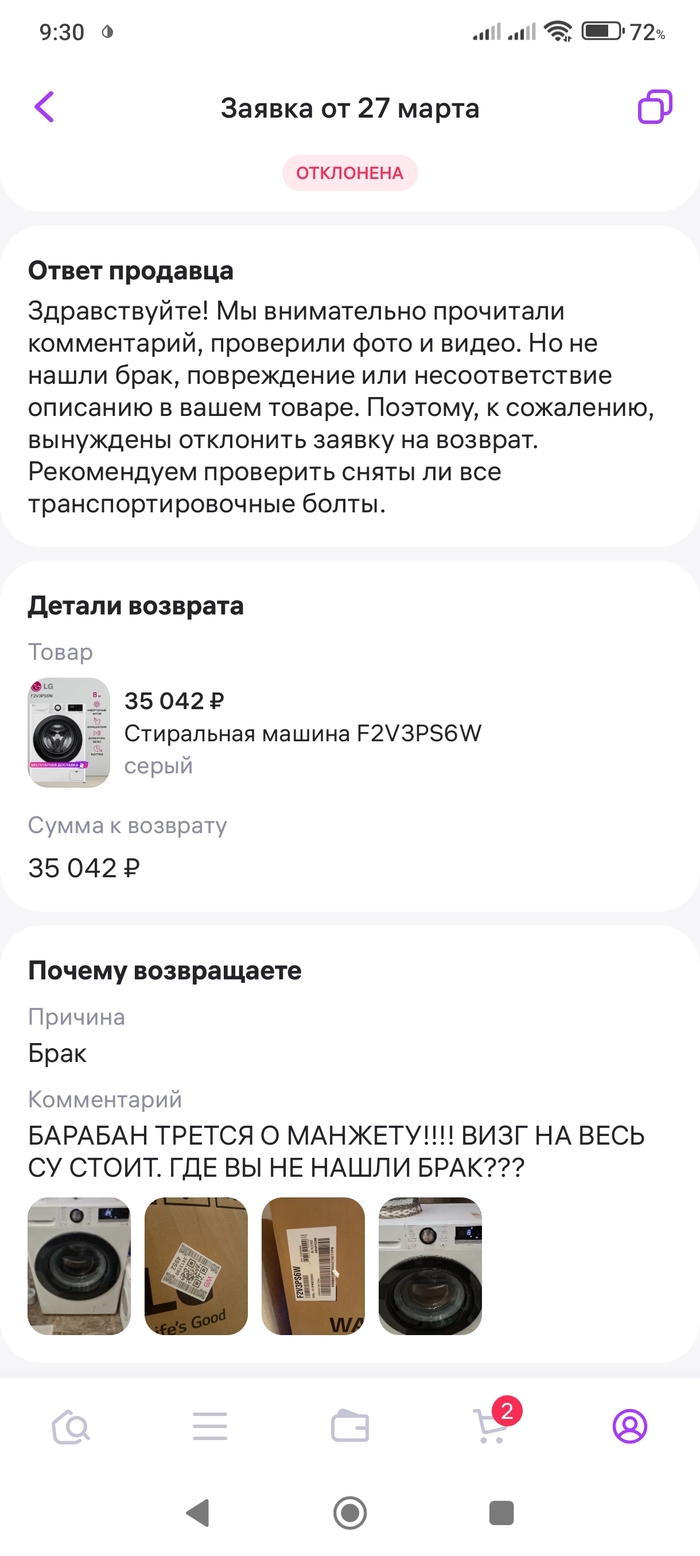Open recent apps from navigation bar
Viewport: 700px width, 1556px height.
coord(501,1513)
